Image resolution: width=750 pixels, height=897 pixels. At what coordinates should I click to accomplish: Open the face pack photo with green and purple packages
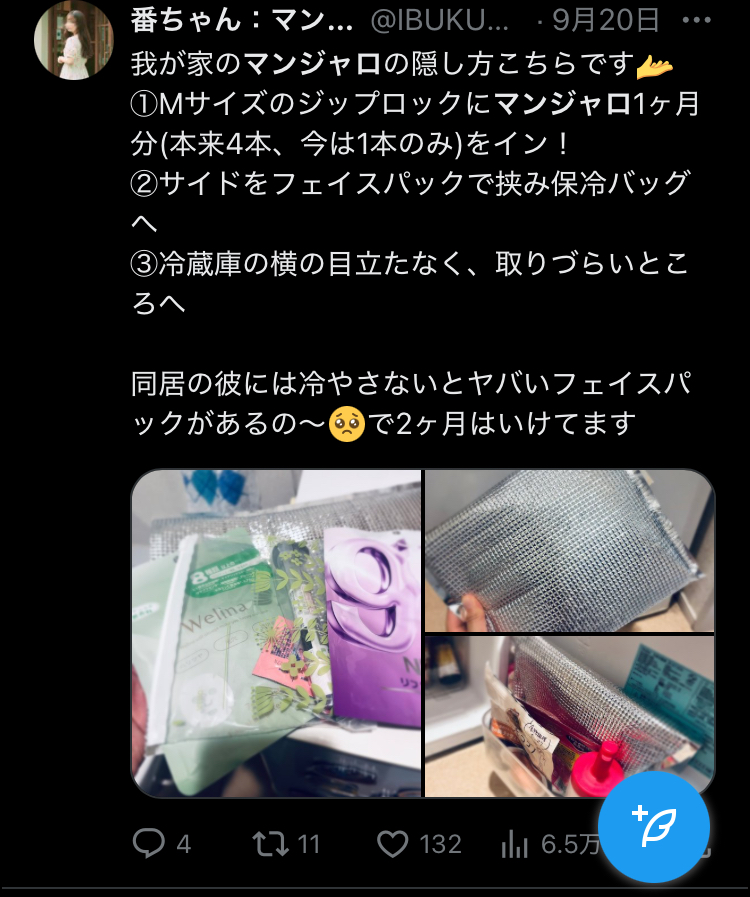[276, 633]
